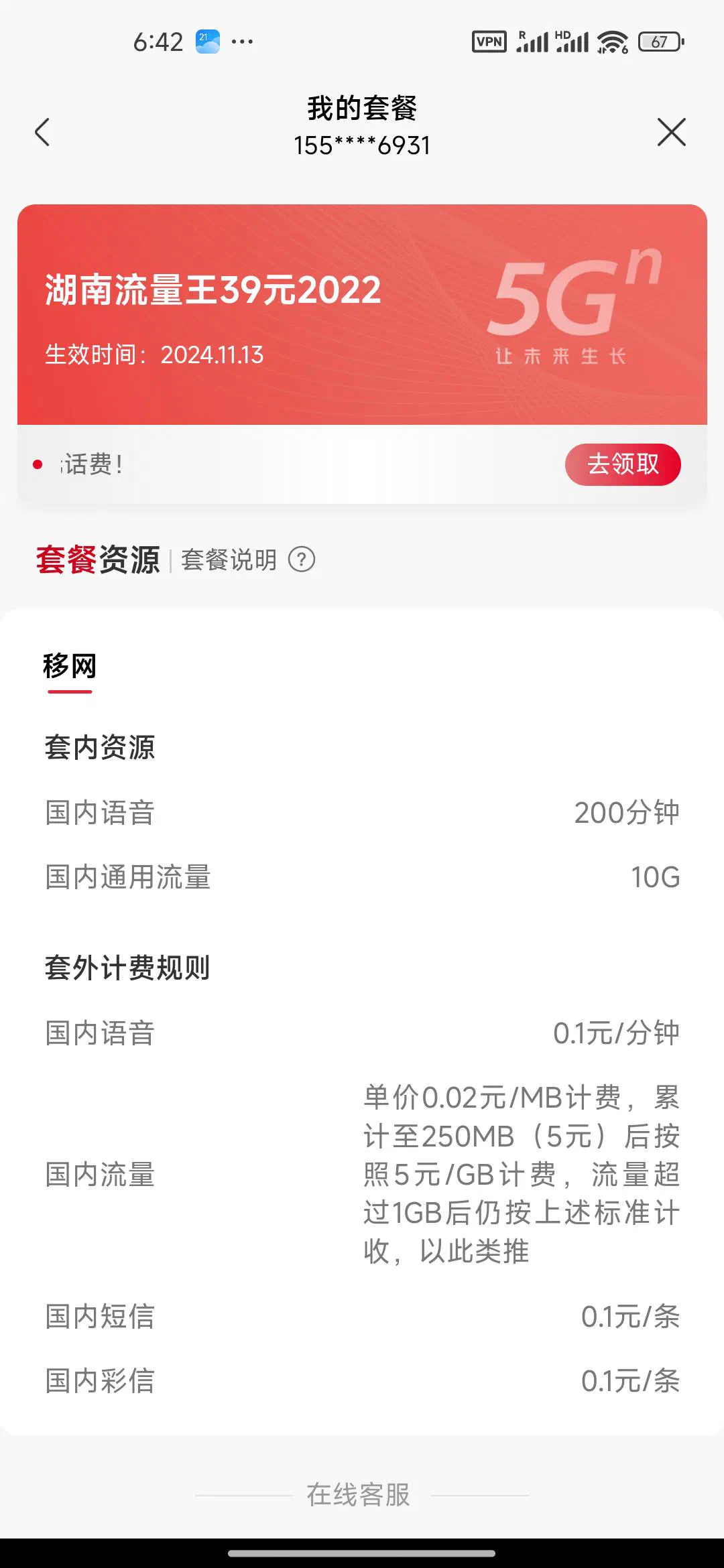This screenshot has height=1568, width=724.
Task: Tap 去领取 to claim the reward
Action: 622,464
